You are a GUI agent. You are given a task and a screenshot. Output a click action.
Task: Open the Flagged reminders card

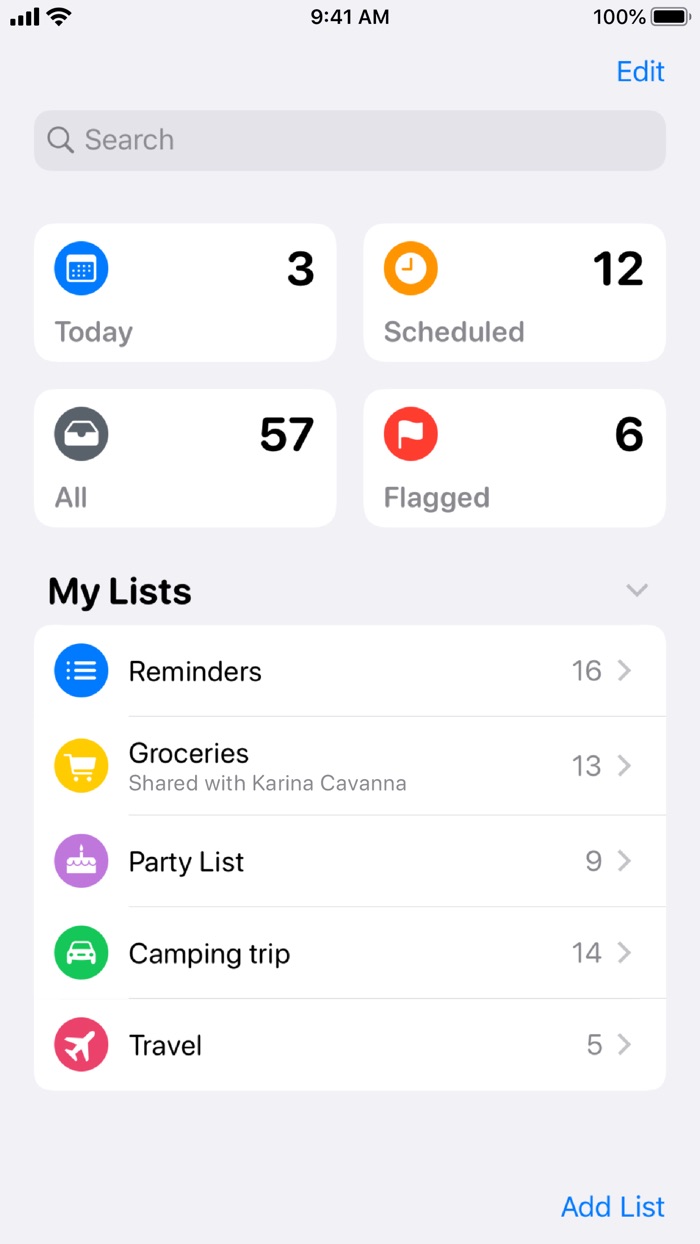[514, 458]
